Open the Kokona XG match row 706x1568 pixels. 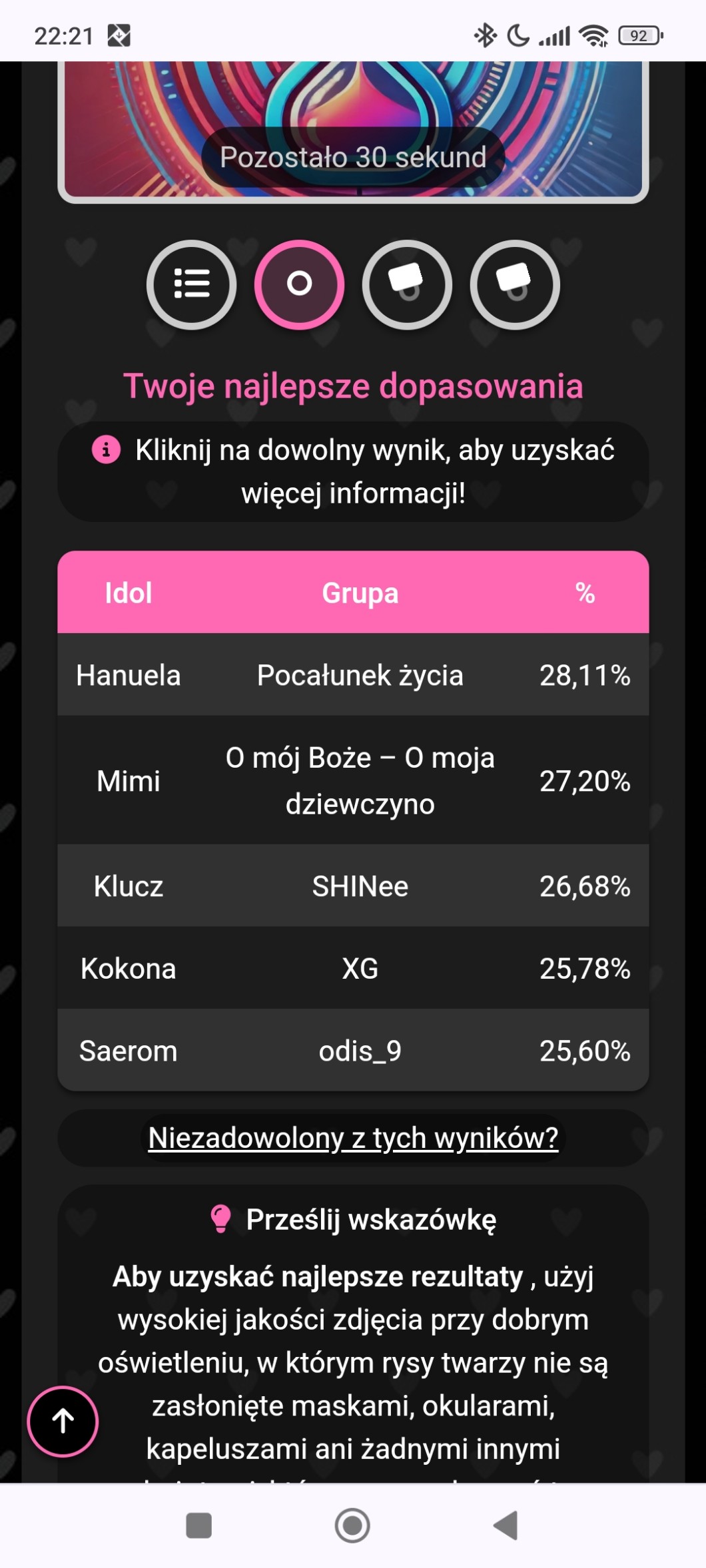(x=353, y=968)
